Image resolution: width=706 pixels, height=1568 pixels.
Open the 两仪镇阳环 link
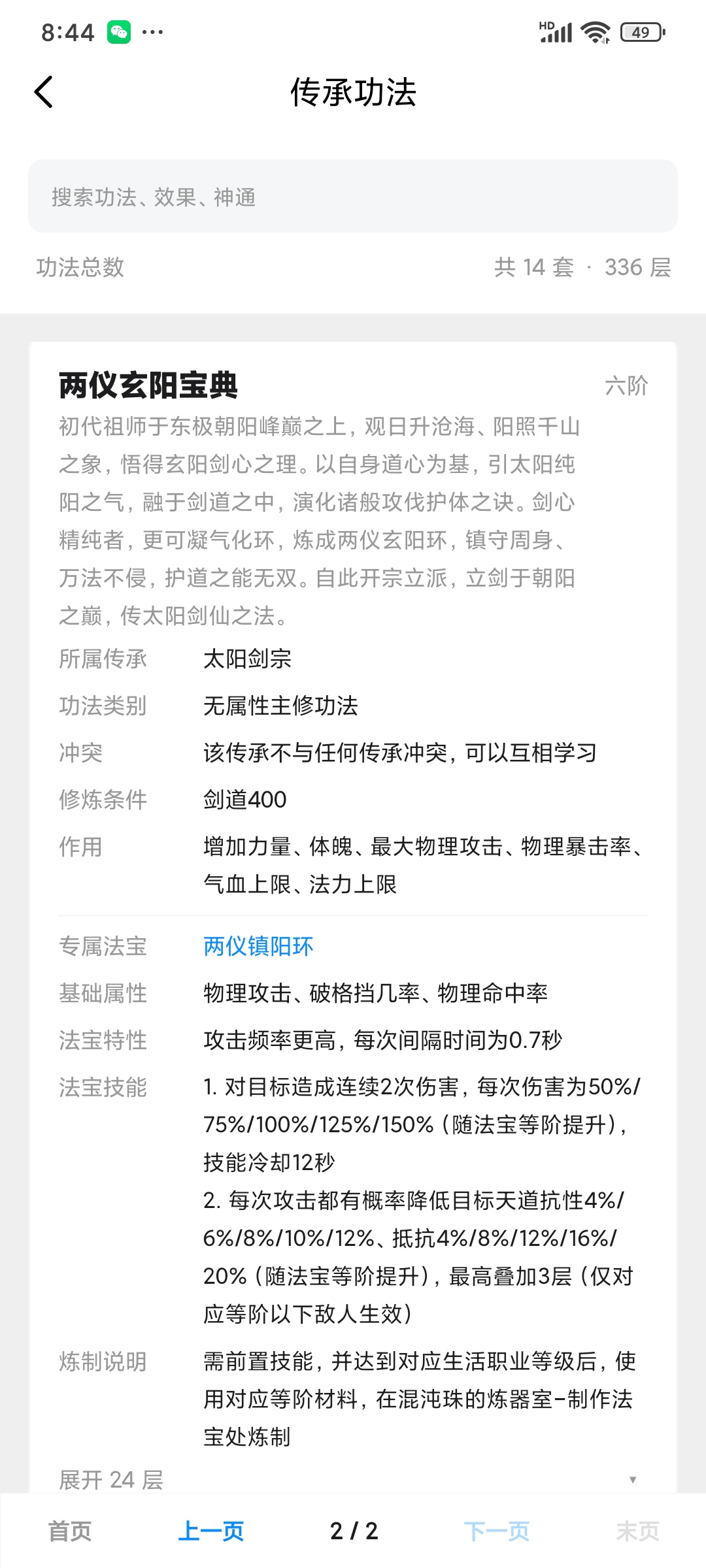tap(258, 946)
